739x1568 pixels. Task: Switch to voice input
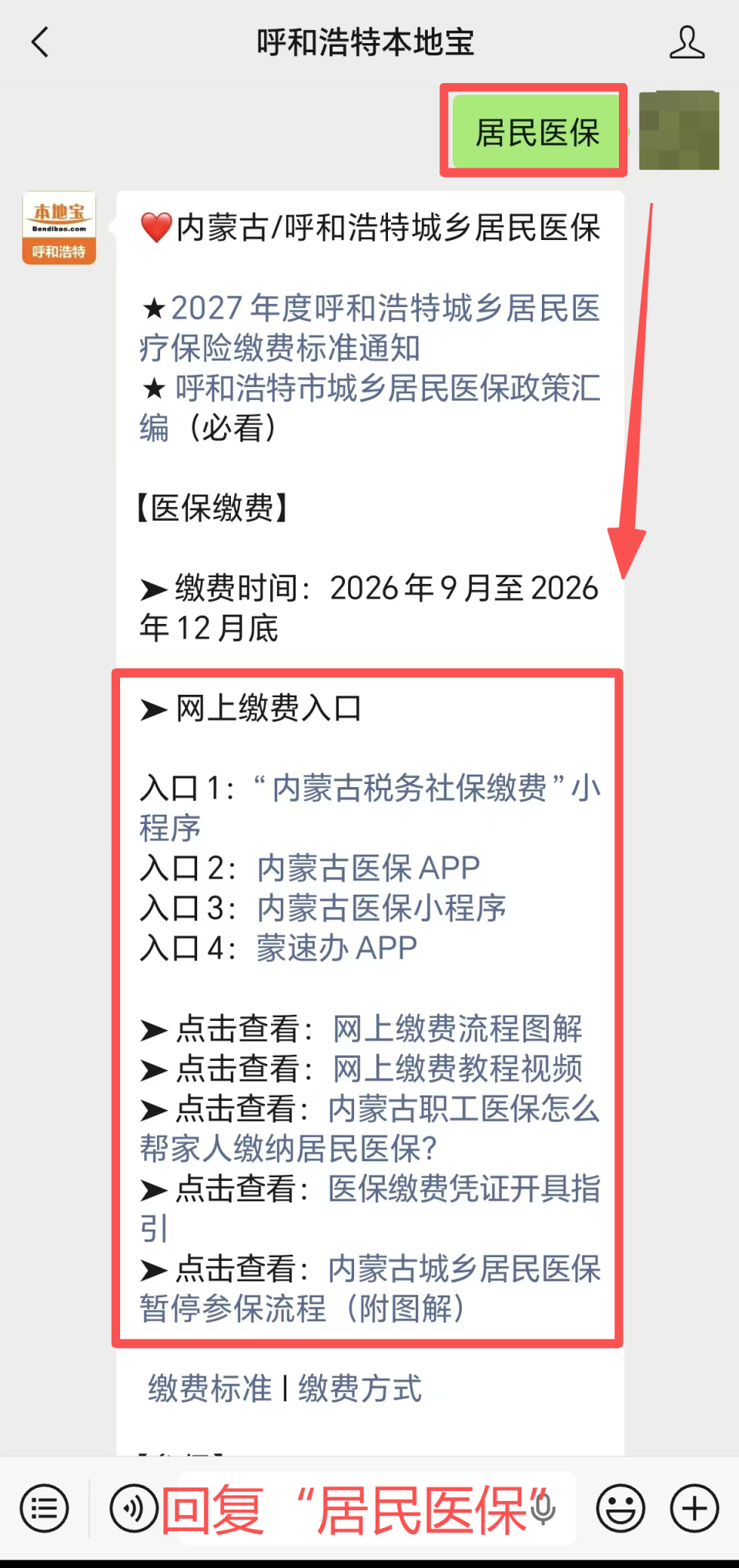pos(133,1508)
